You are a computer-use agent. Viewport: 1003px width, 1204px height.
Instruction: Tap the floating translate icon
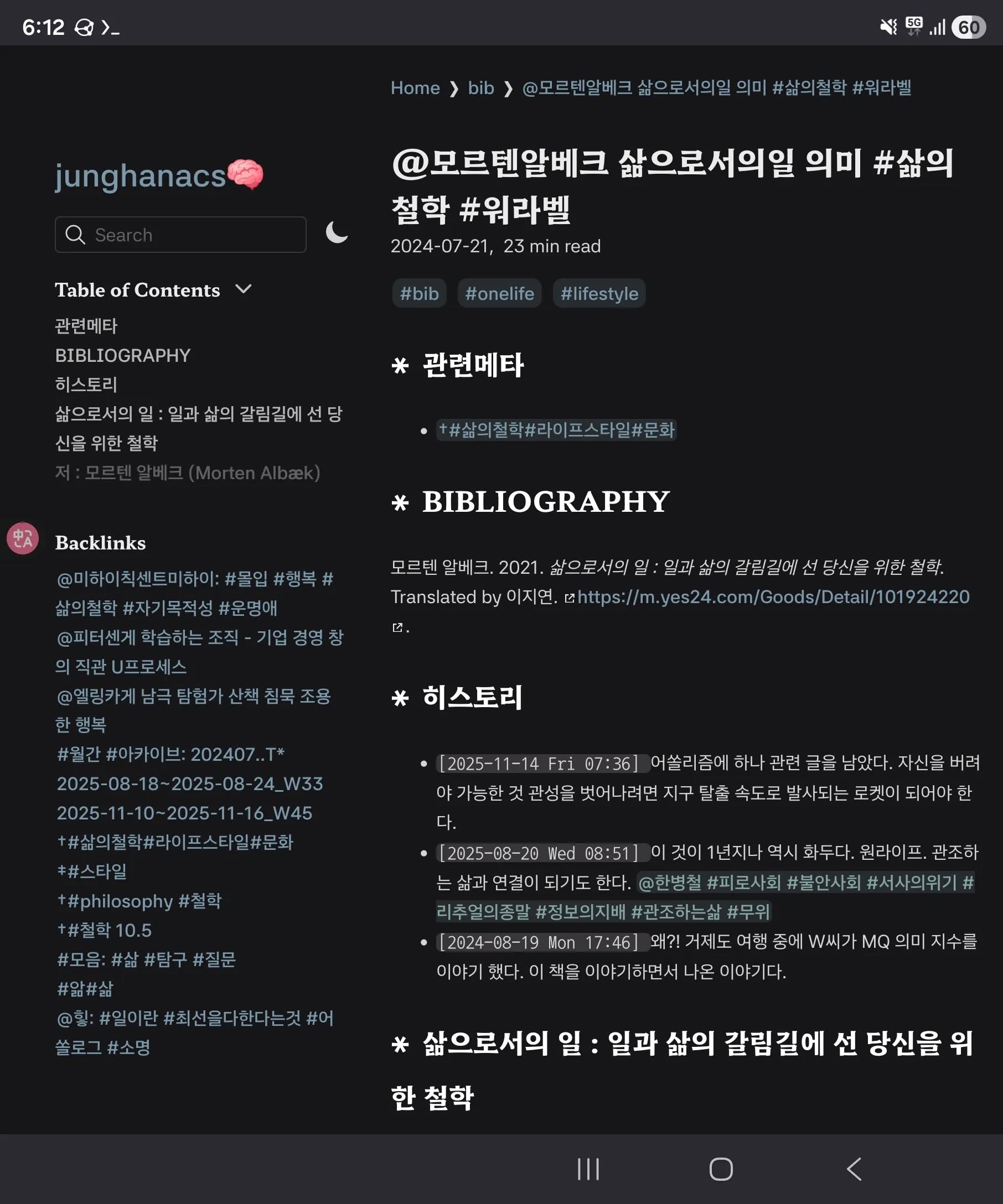click(22, 538)
